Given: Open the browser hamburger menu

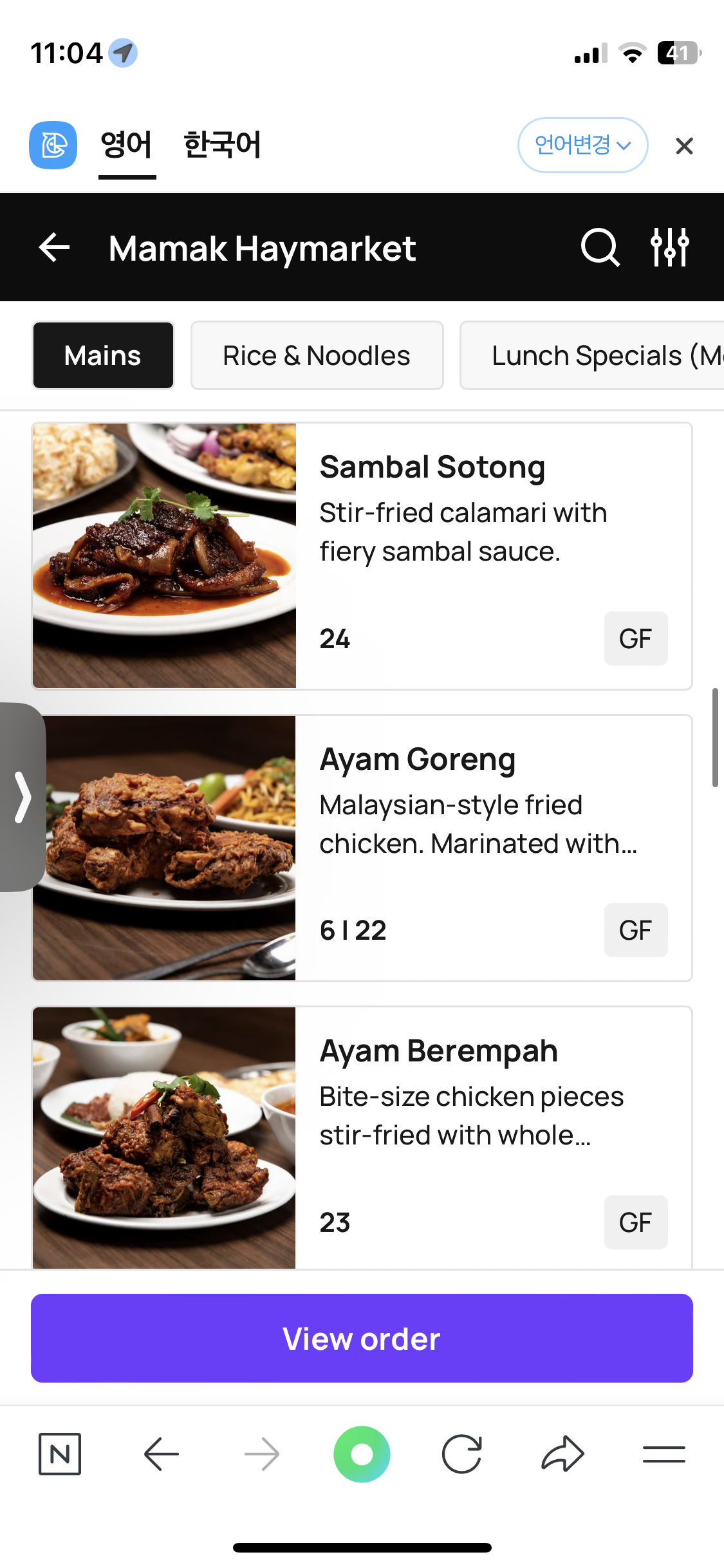Looking at the screenshot, I should pyautogui.click(x=664, y=1453).
